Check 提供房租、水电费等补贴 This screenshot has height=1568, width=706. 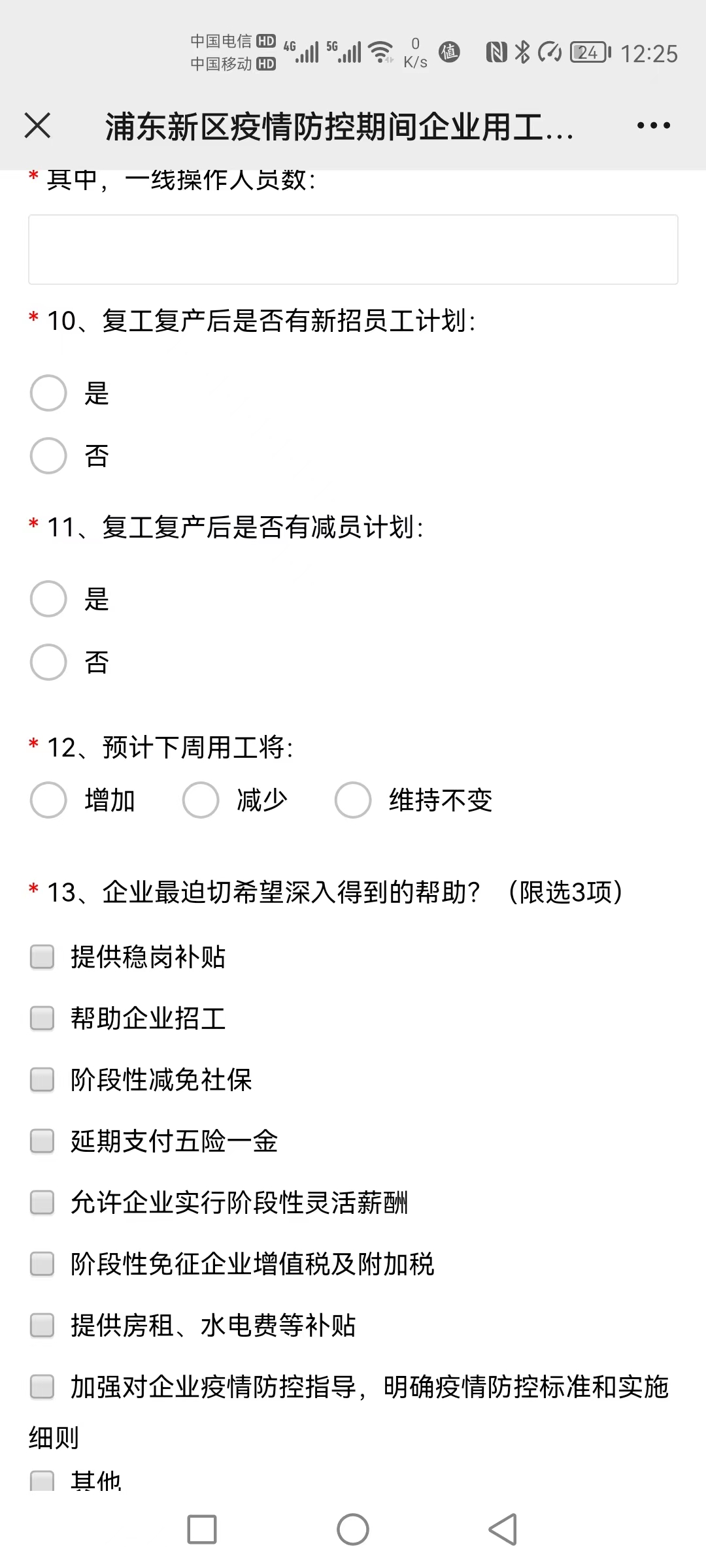42,1326
